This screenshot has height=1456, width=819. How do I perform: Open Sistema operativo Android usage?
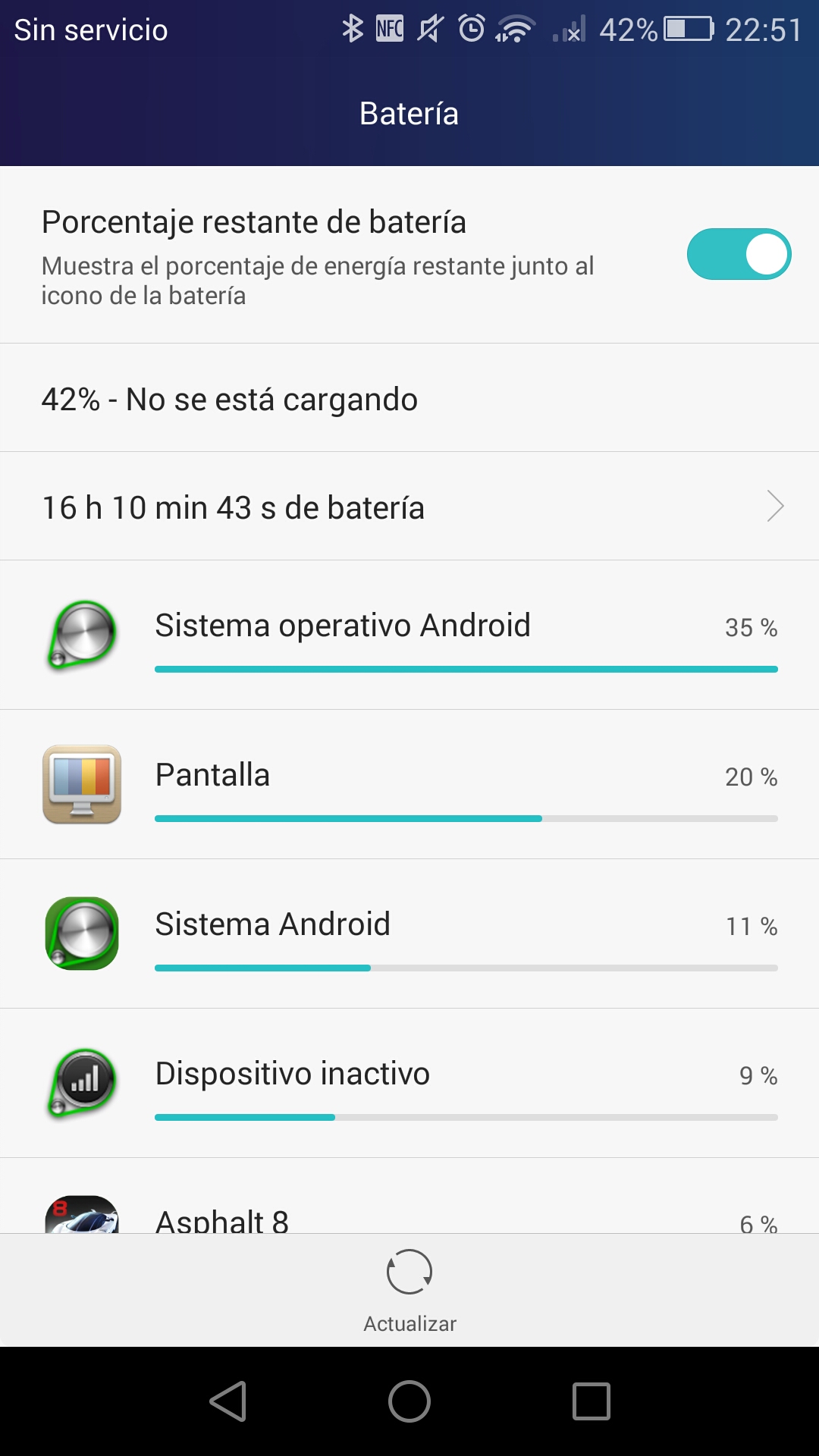(409, 635)
